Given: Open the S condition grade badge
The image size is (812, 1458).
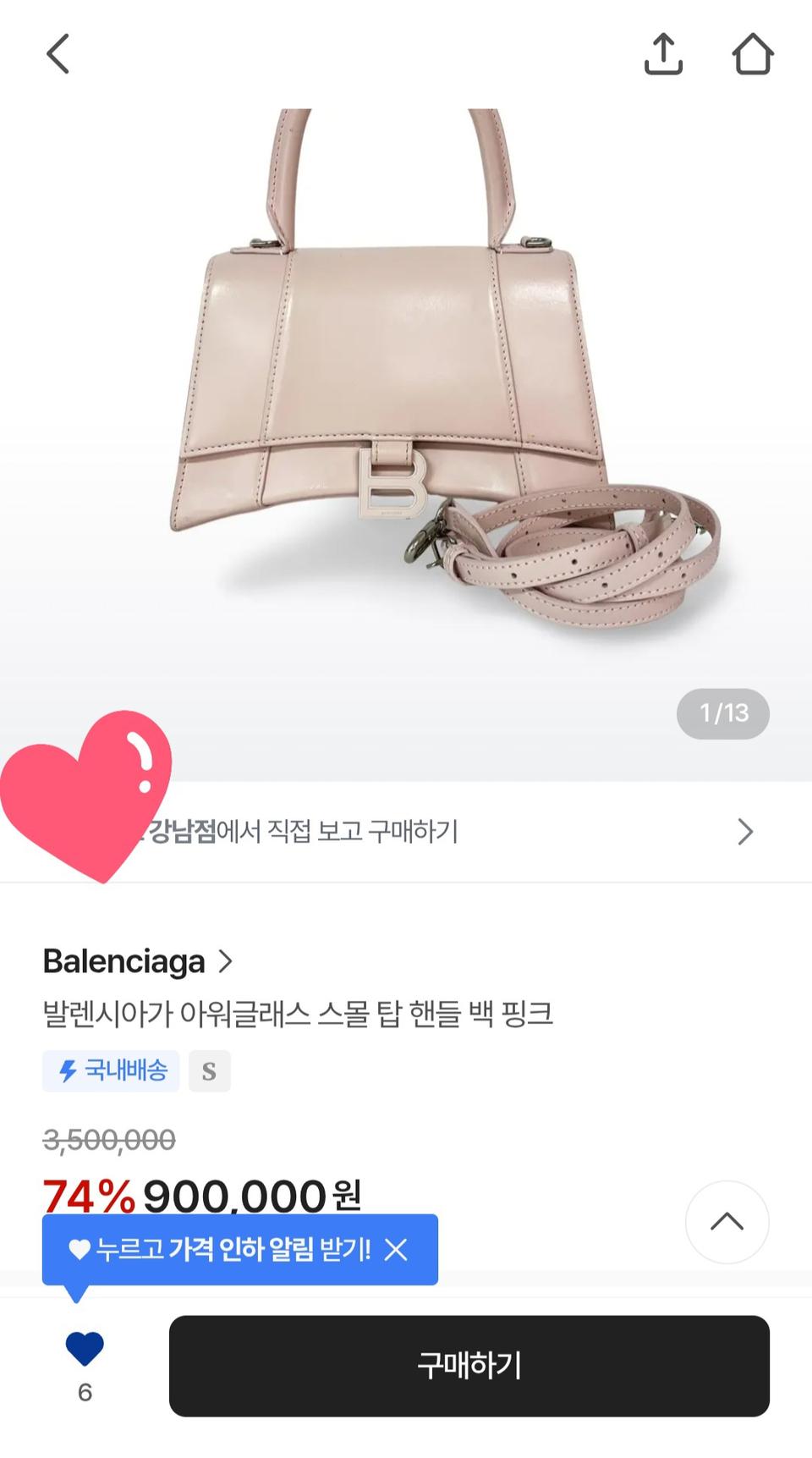Looking at the screenshot, I should (209, 1070).
